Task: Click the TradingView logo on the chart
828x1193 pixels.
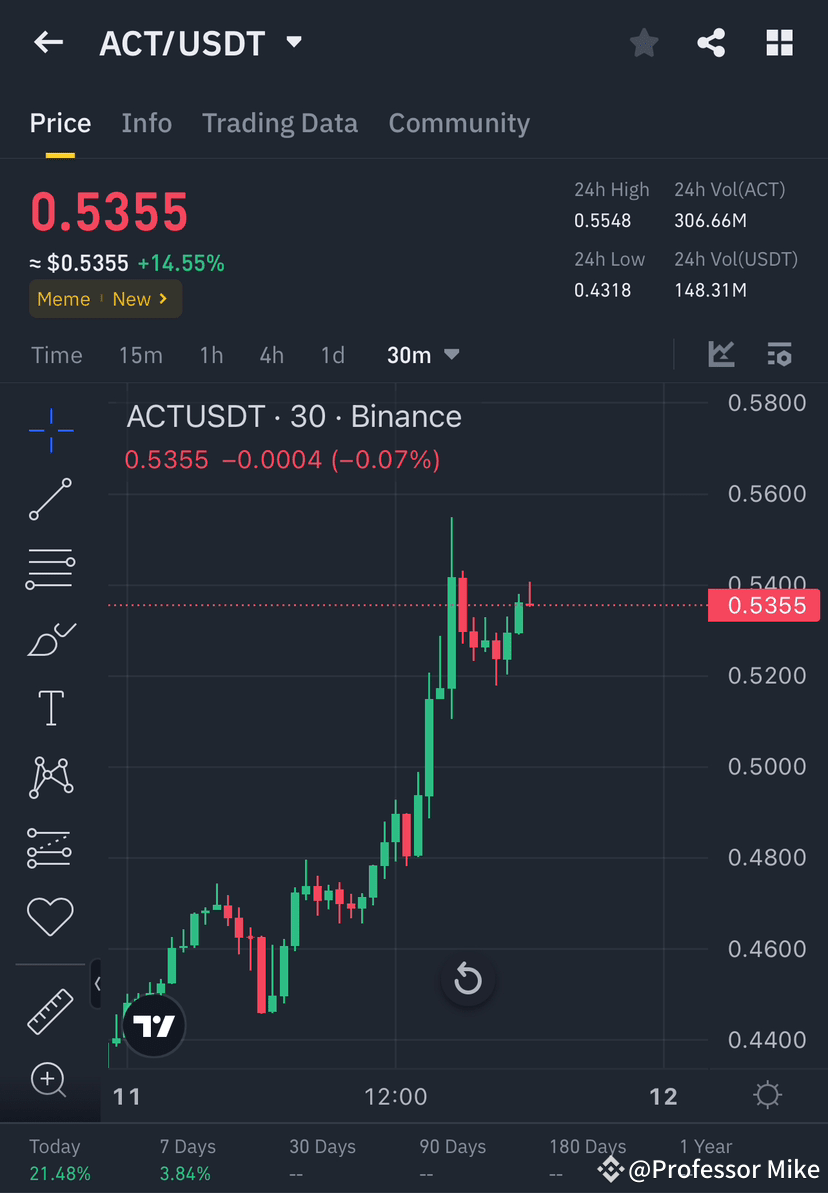Action: pos(152,1024)
